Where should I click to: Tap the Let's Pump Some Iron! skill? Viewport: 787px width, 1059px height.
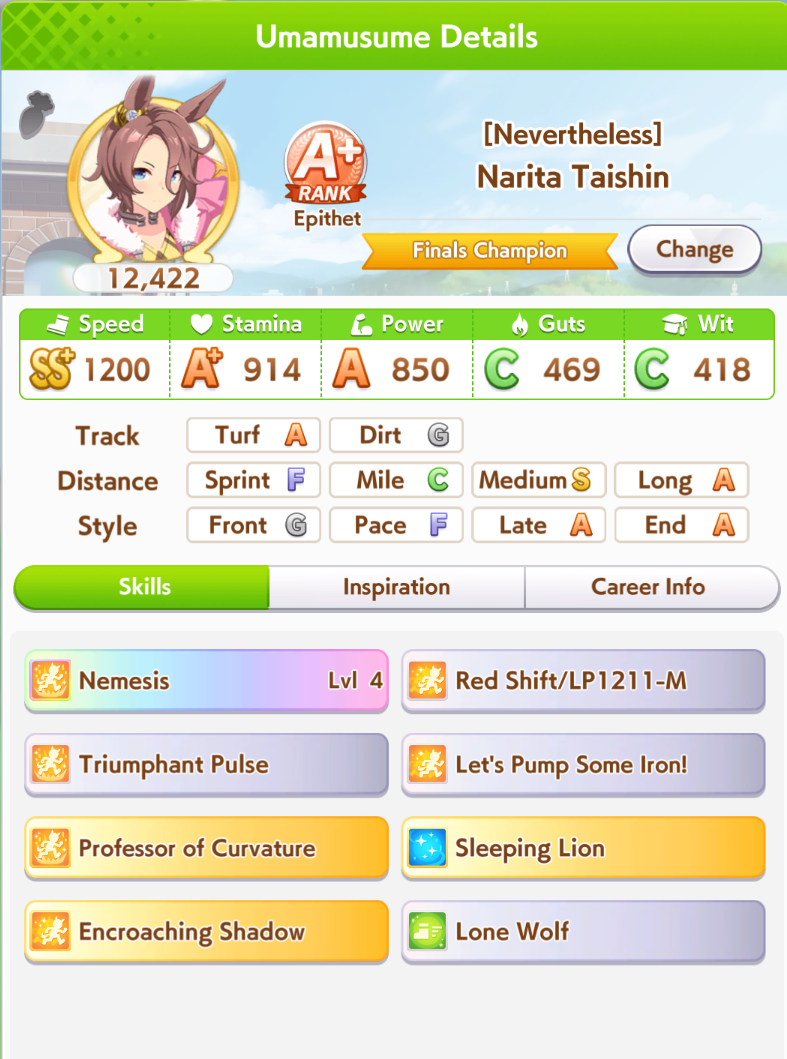(583, 765)
